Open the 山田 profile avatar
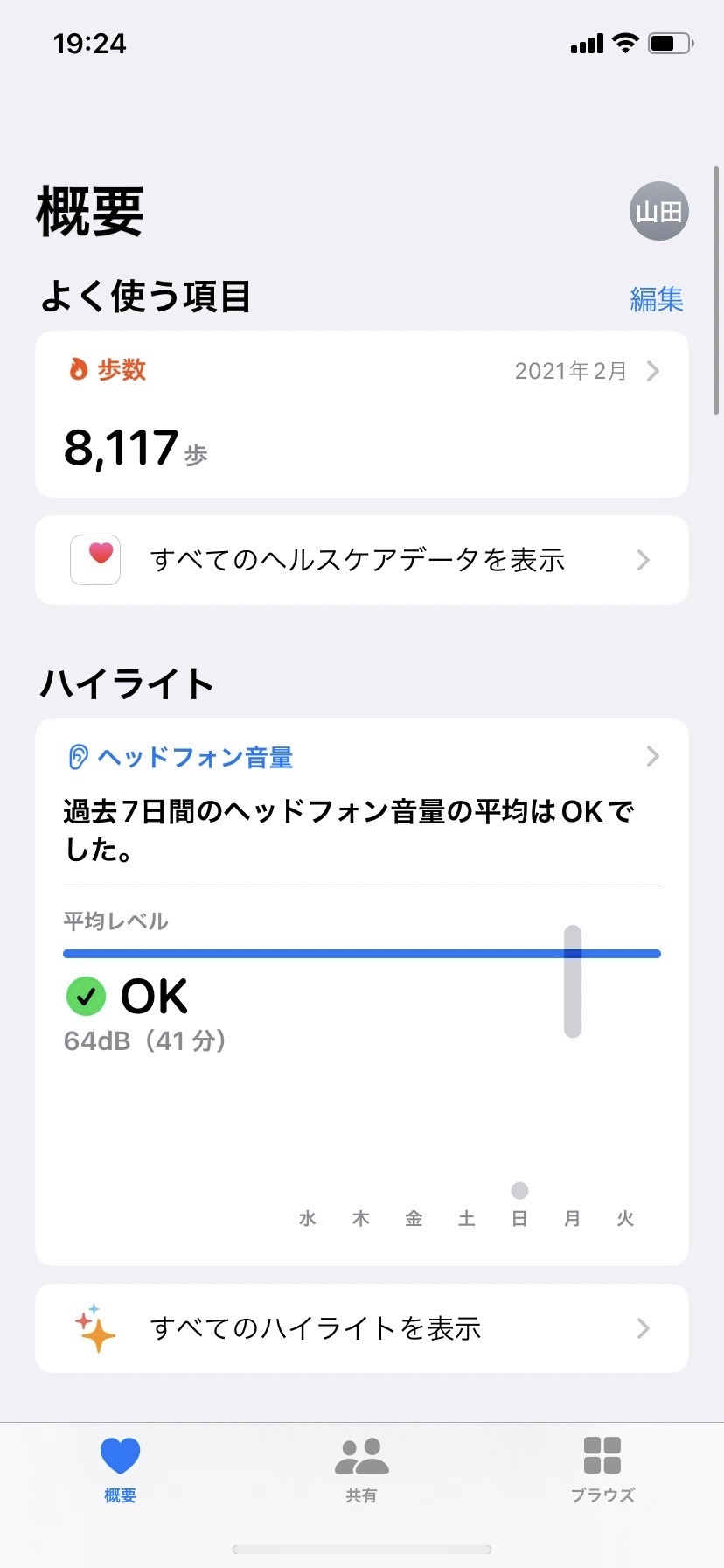Screen dimensions: 724x1568 click(x=658, y=211)
